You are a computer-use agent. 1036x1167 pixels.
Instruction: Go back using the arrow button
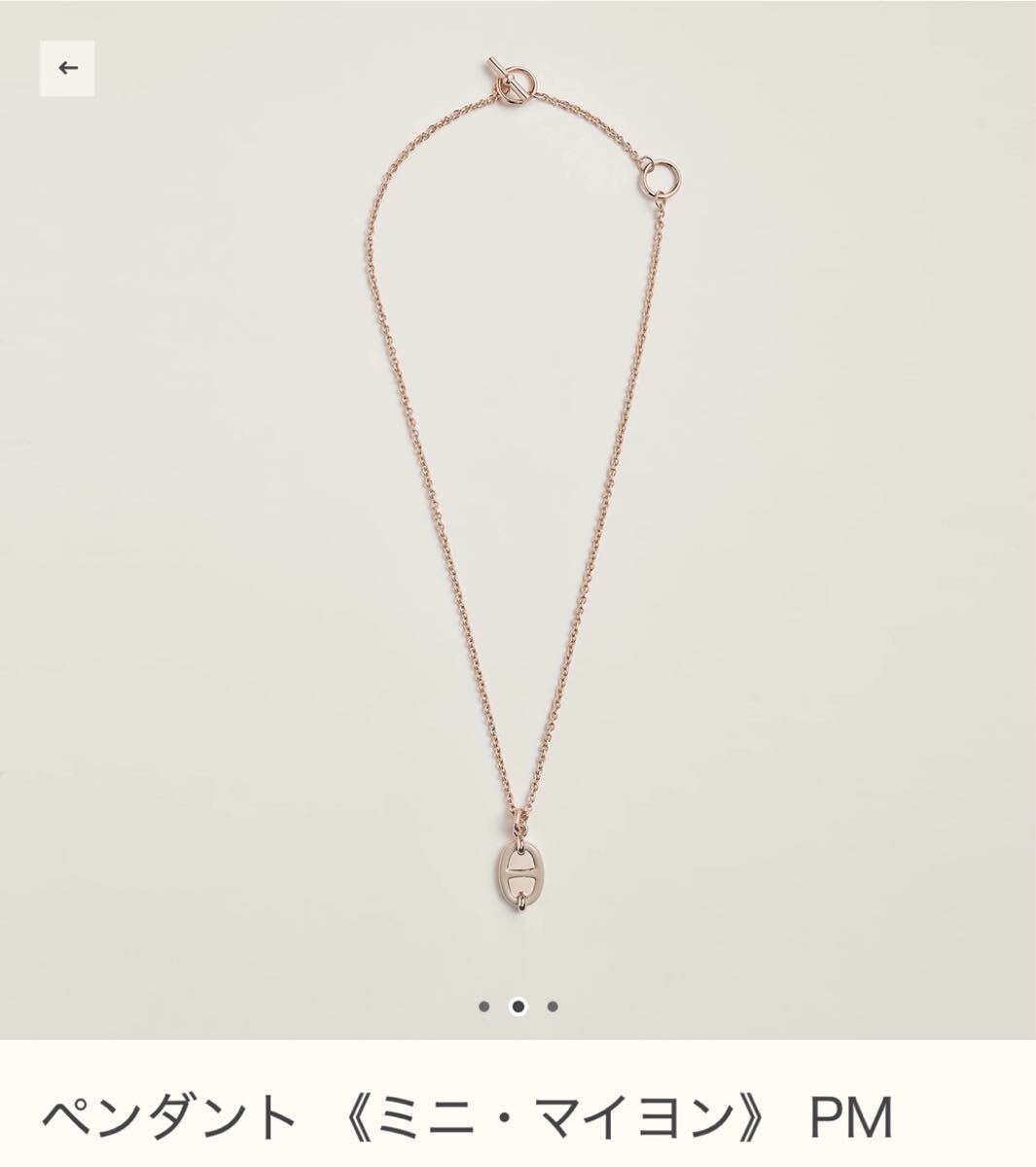(x=67, y=68)
